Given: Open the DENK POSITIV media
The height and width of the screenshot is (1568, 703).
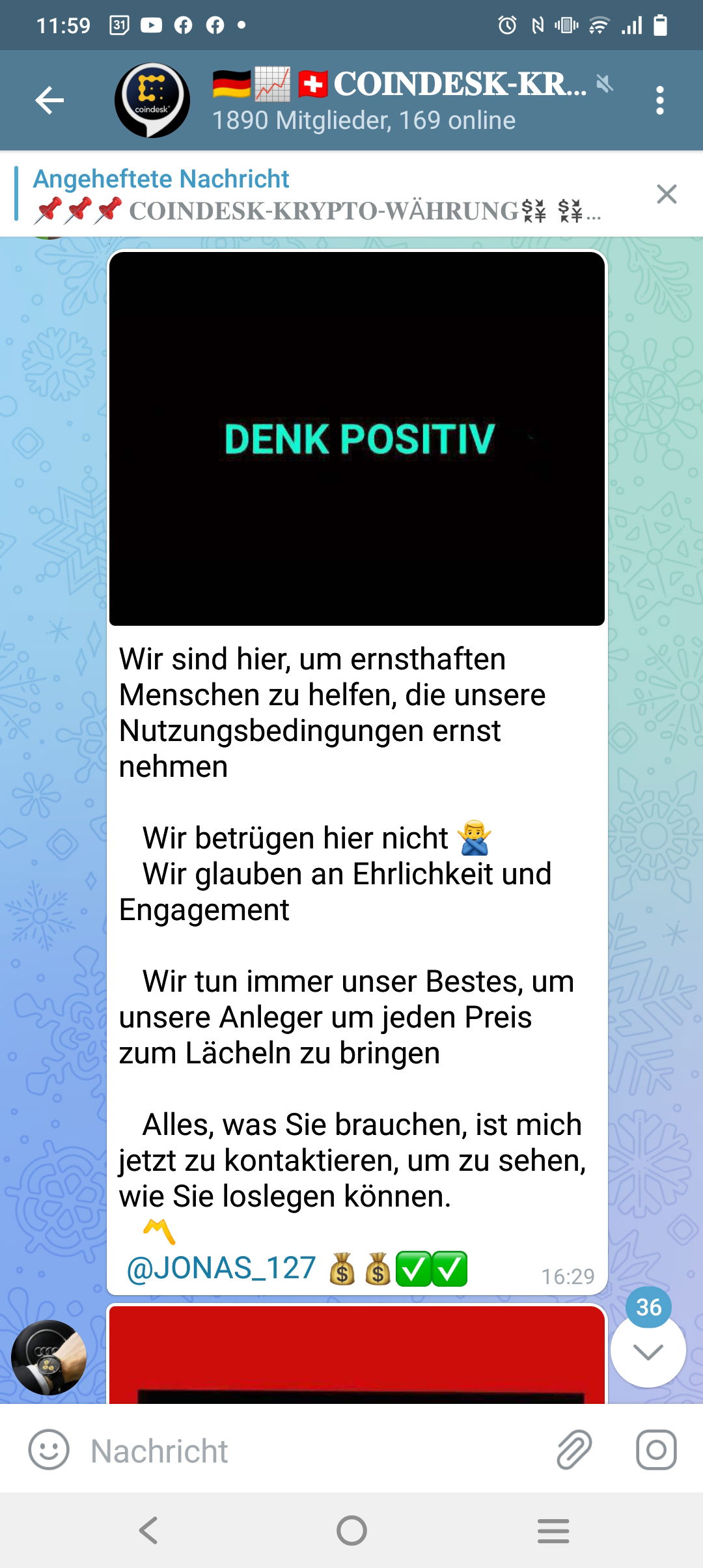Looking at the screenshot, I should click(357, 438).
